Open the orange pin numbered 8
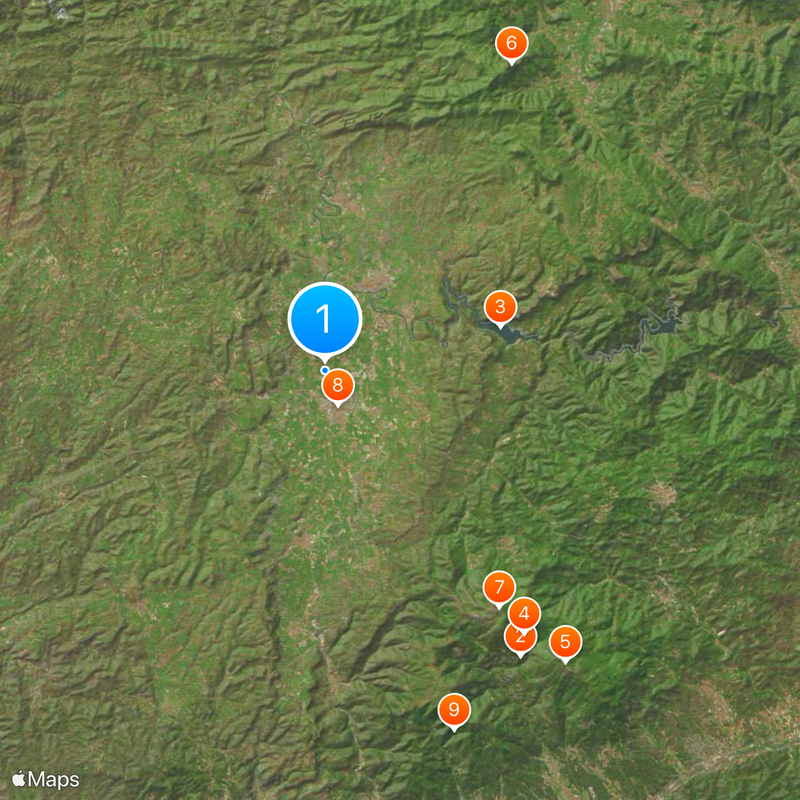800x800 pixels. (x=338, y=384)
